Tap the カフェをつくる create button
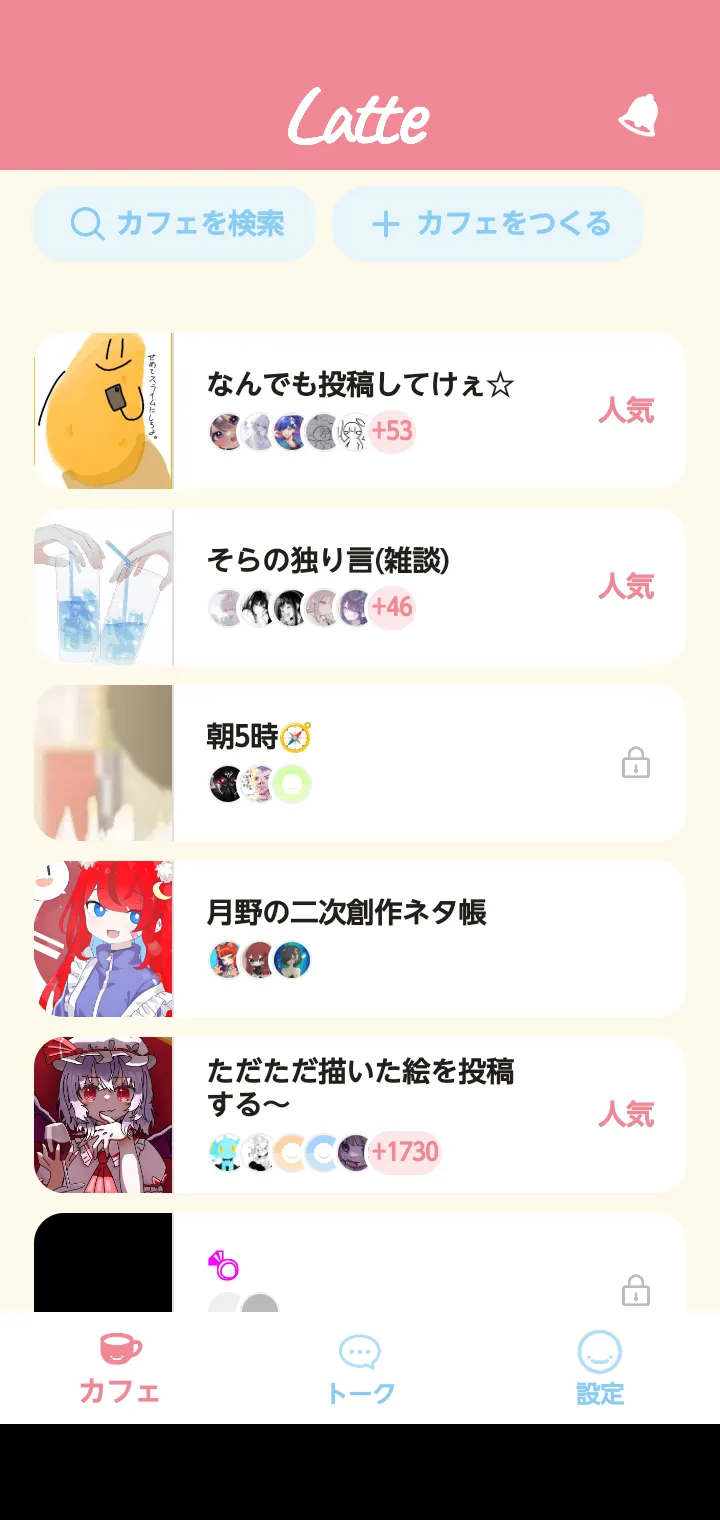 pos(488,224)
